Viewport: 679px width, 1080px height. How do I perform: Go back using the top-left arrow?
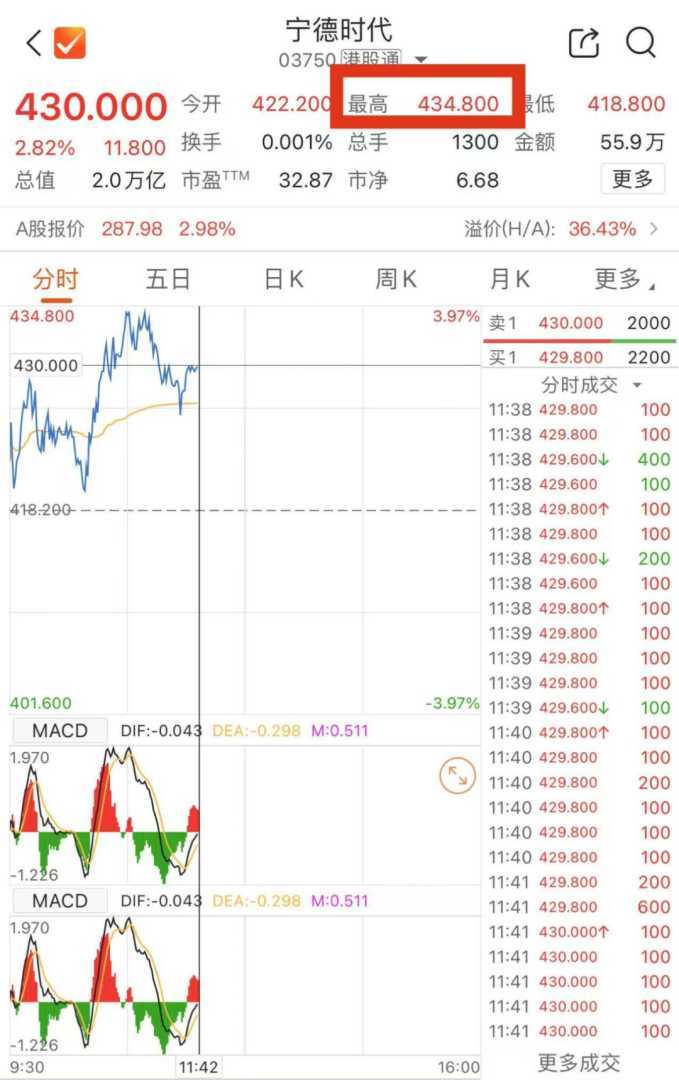tap(33, 43)
